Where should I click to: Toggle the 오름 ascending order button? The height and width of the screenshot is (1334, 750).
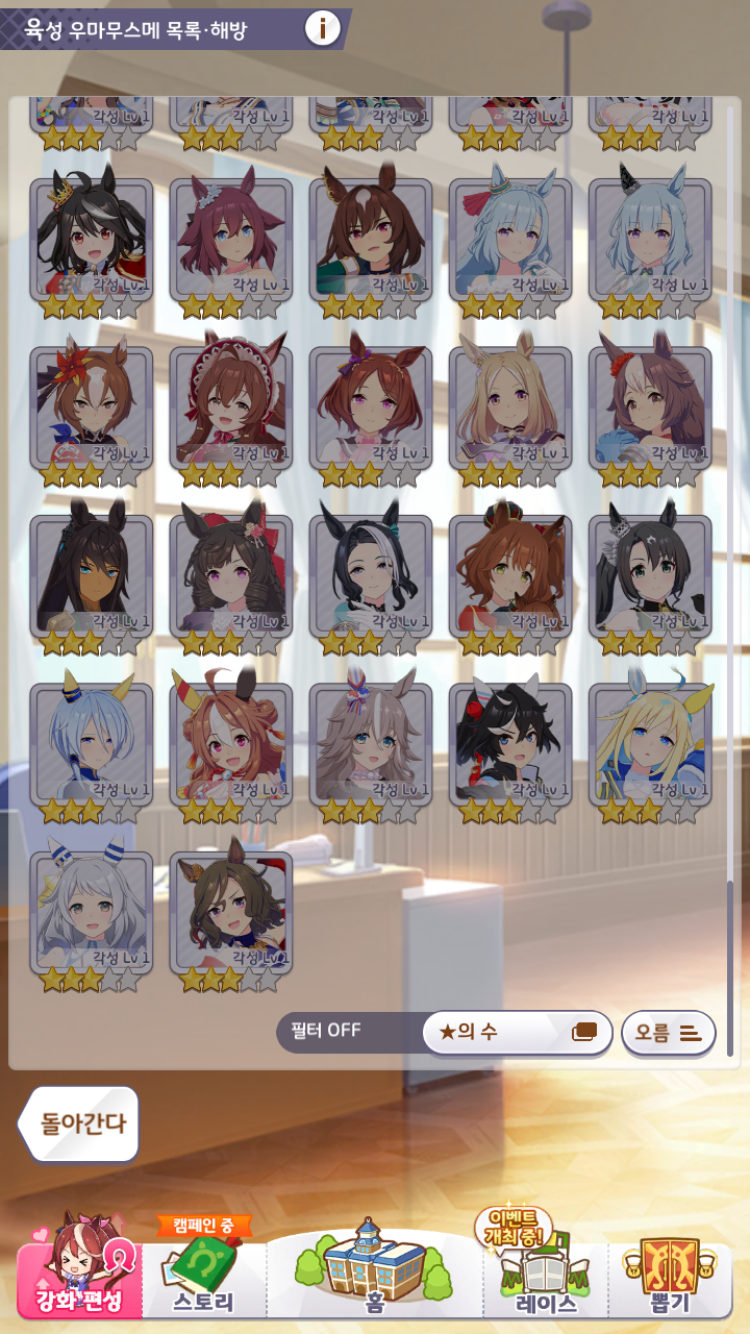tap(669, 1033)
